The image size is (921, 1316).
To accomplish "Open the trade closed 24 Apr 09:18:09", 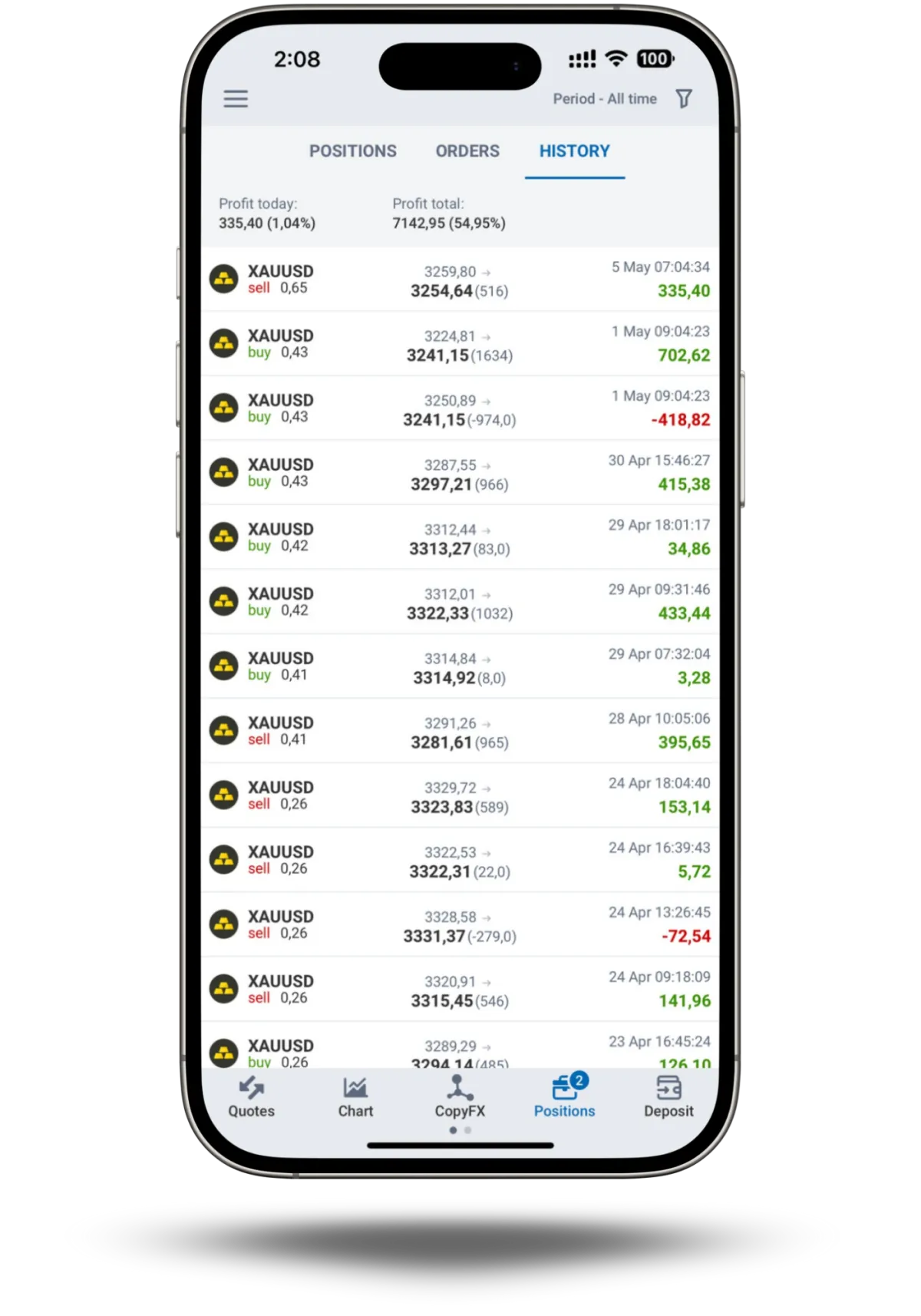I will [459, 990].
